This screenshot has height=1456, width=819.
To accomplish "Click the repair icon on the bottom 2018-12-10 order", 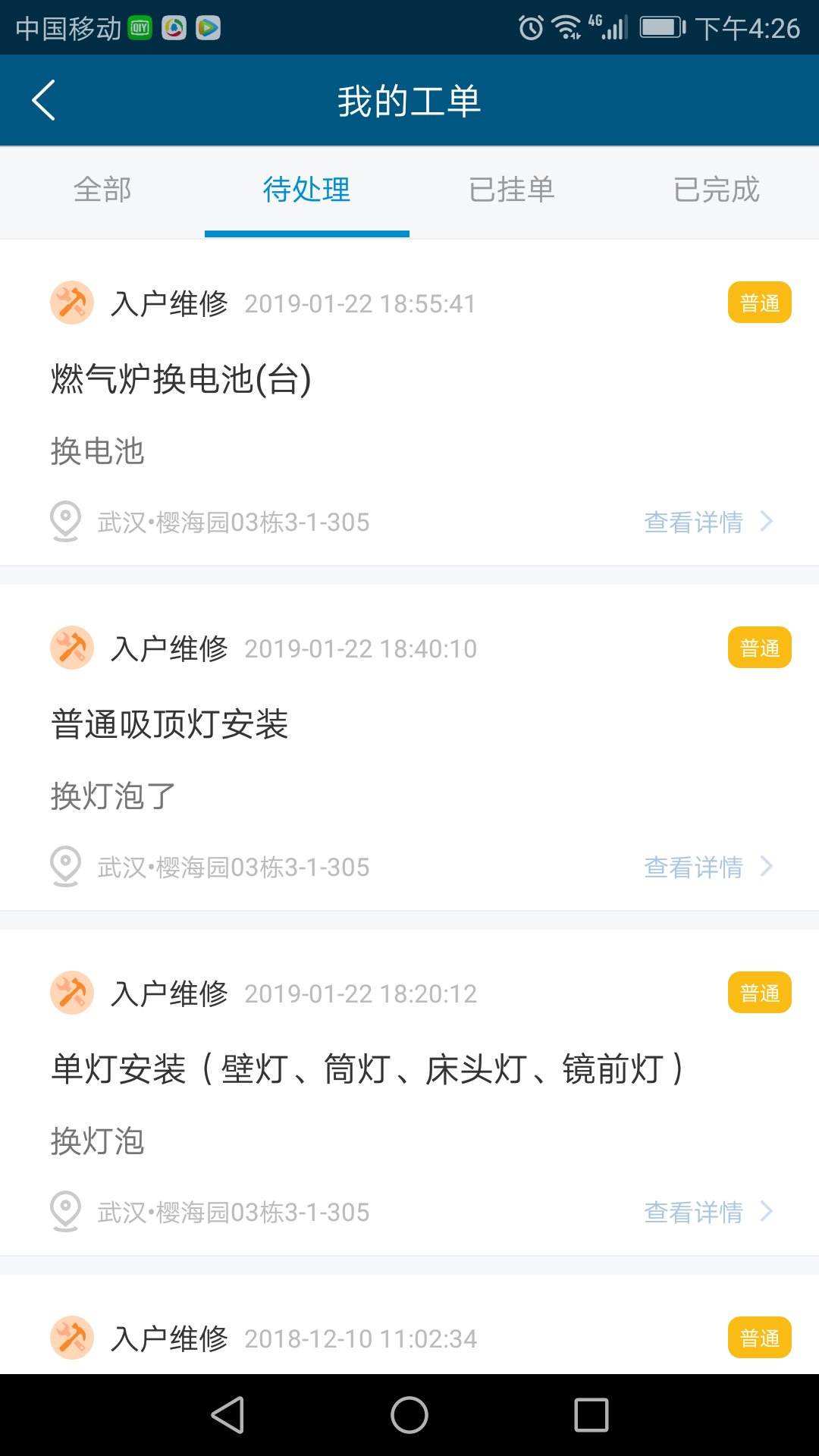I will click(x=71, y=1337).
